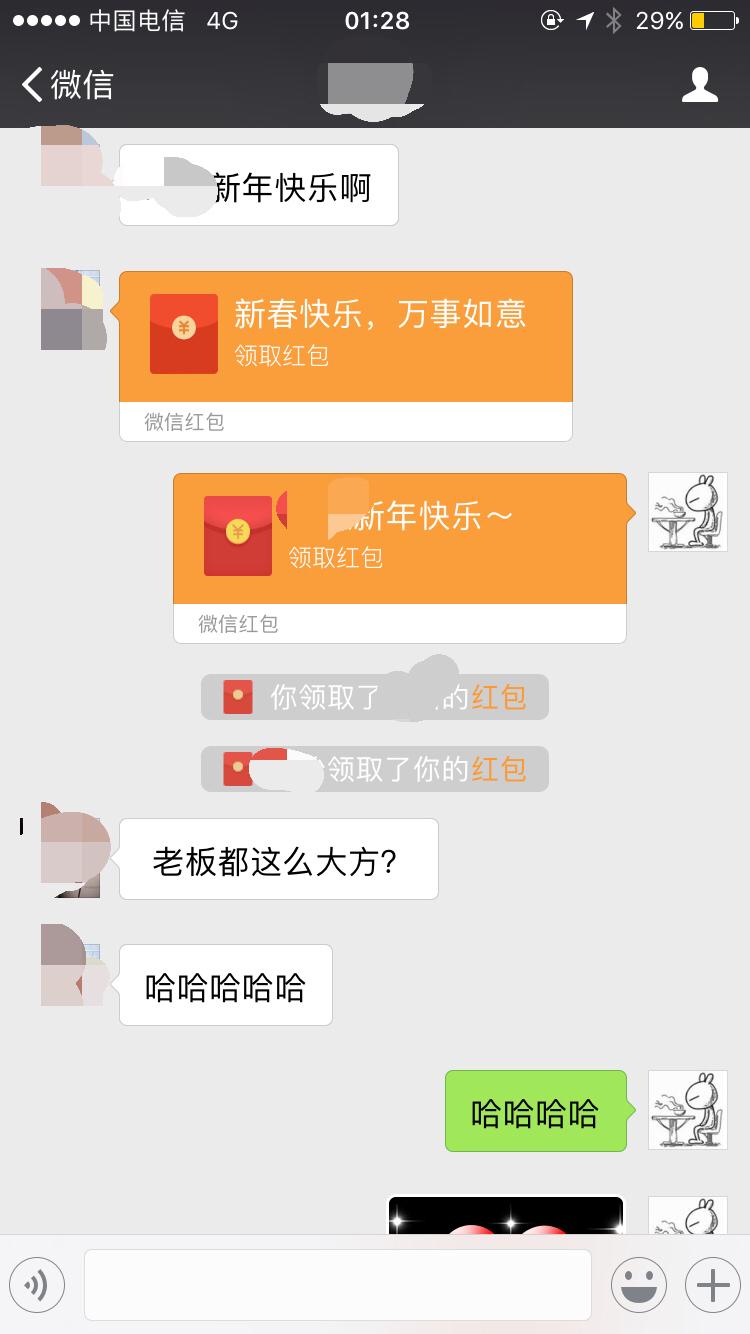Viewport: 750px width, 1334px height.
Task: Open the emoji picker with the smiley icon
Action: pos(638,1284)
